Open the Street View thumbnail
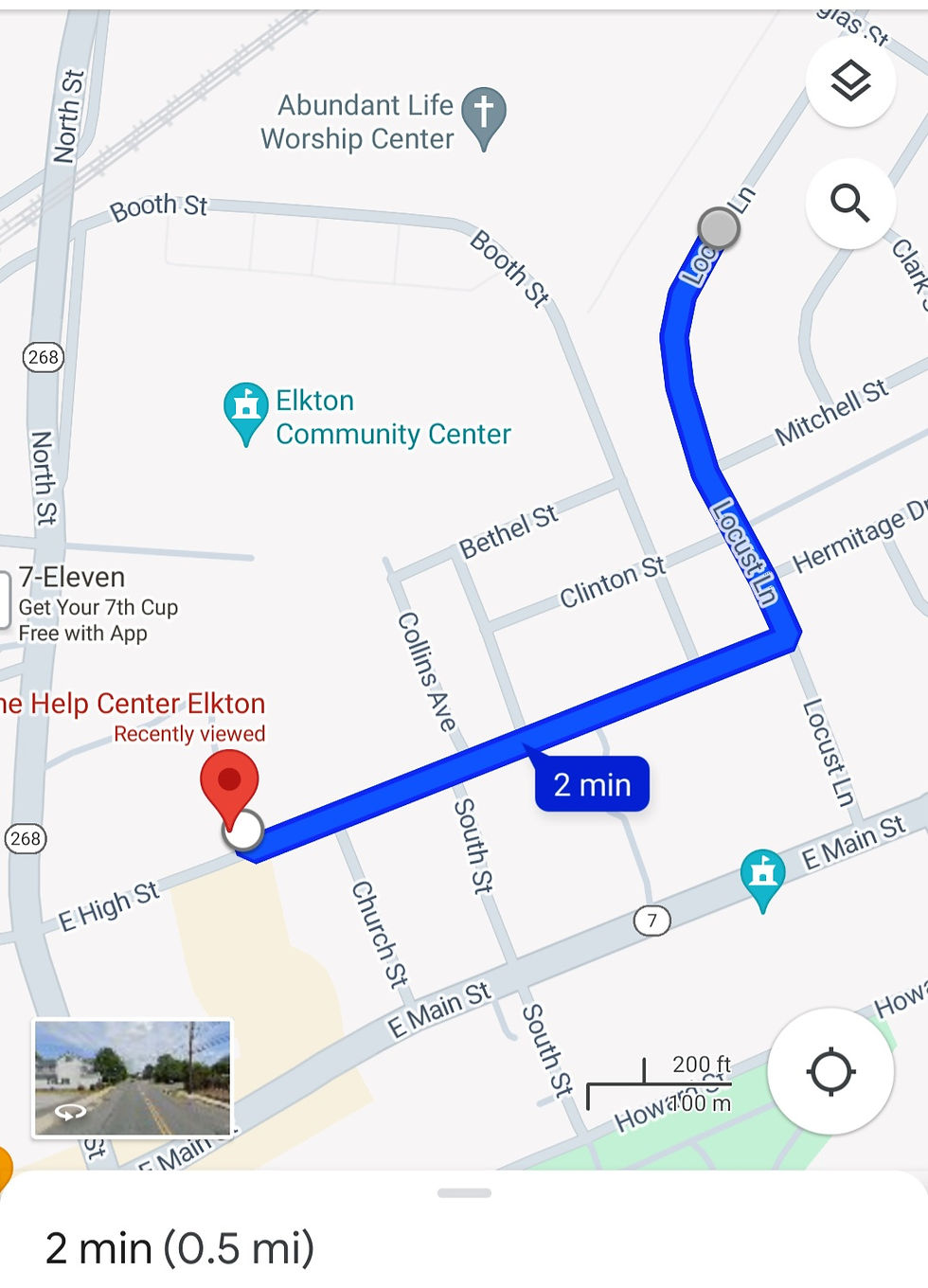This screenshot has width=928, height=1288. [133, 1078]
